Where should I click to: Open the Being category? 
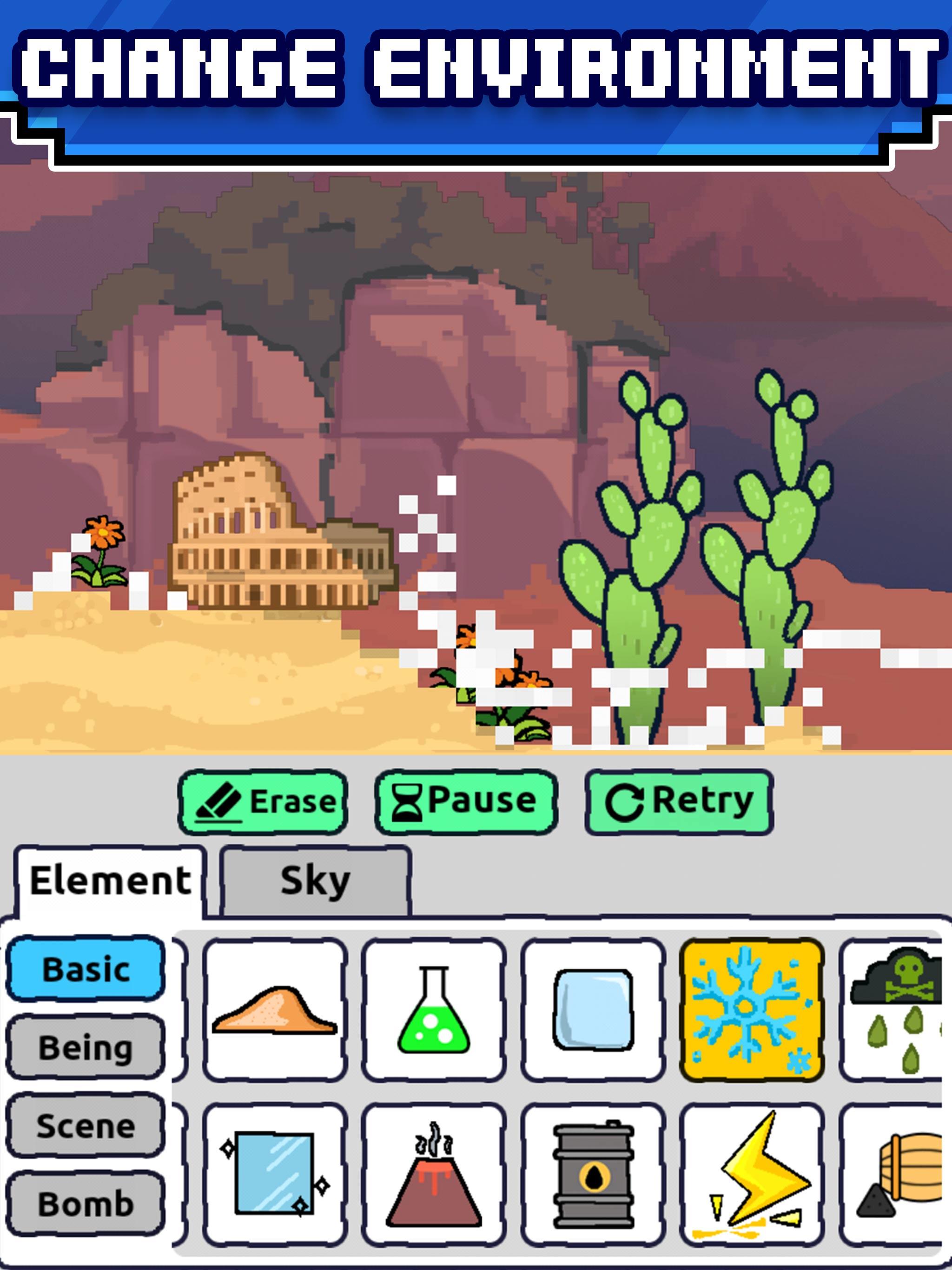pos(86,1047)
